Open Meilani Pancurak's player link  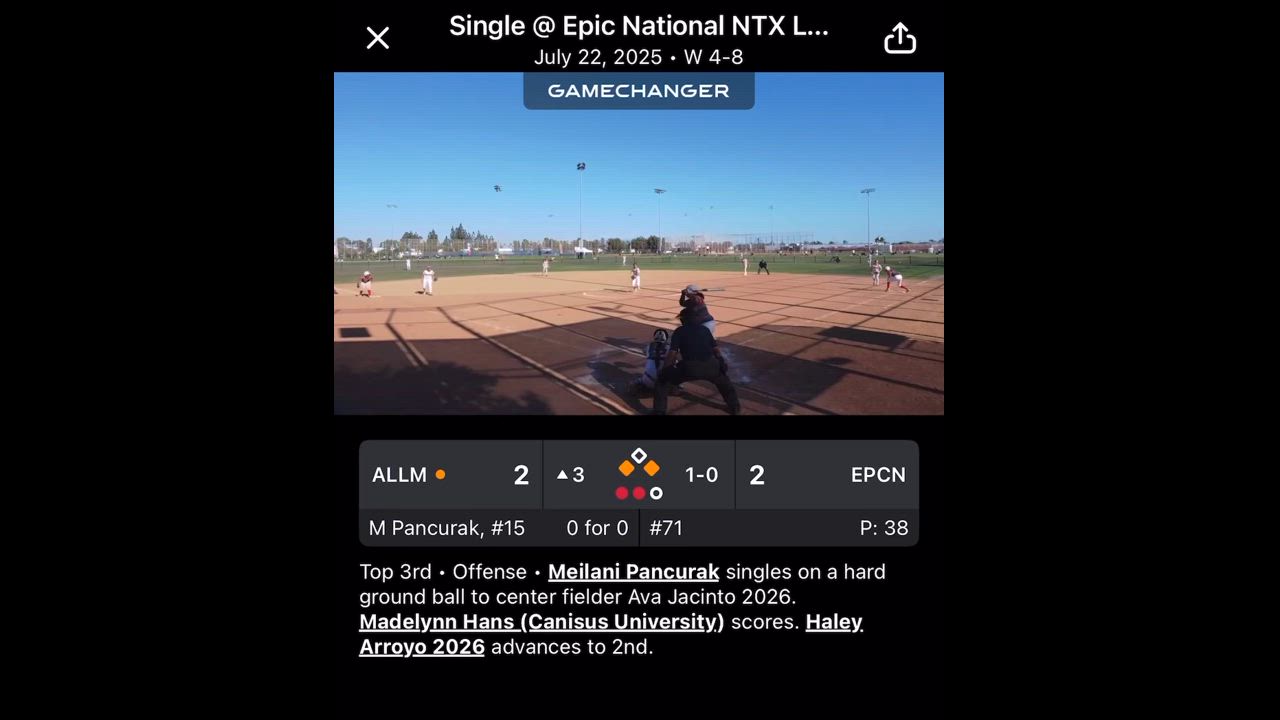[633, 572]
